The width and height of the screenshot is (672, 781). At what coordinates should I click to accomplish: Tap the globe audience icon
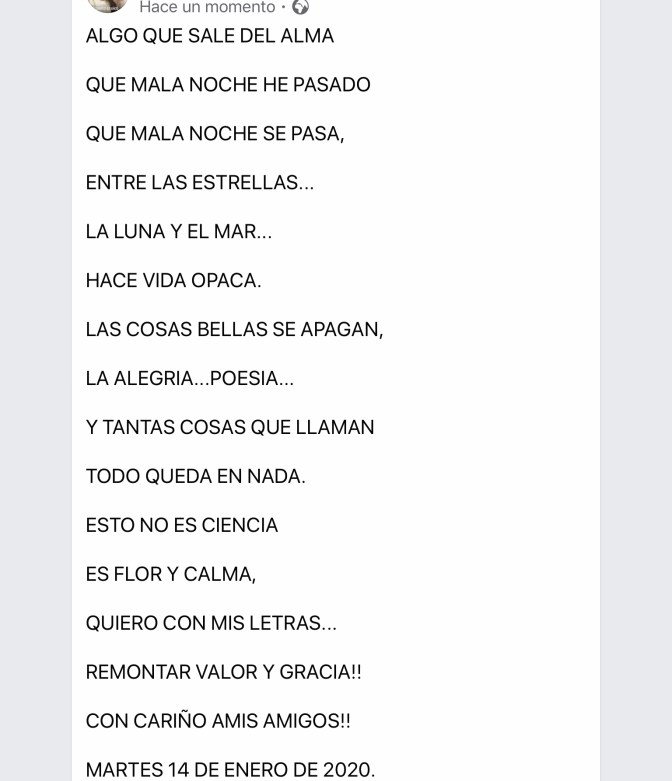click(x=300, y=8)
